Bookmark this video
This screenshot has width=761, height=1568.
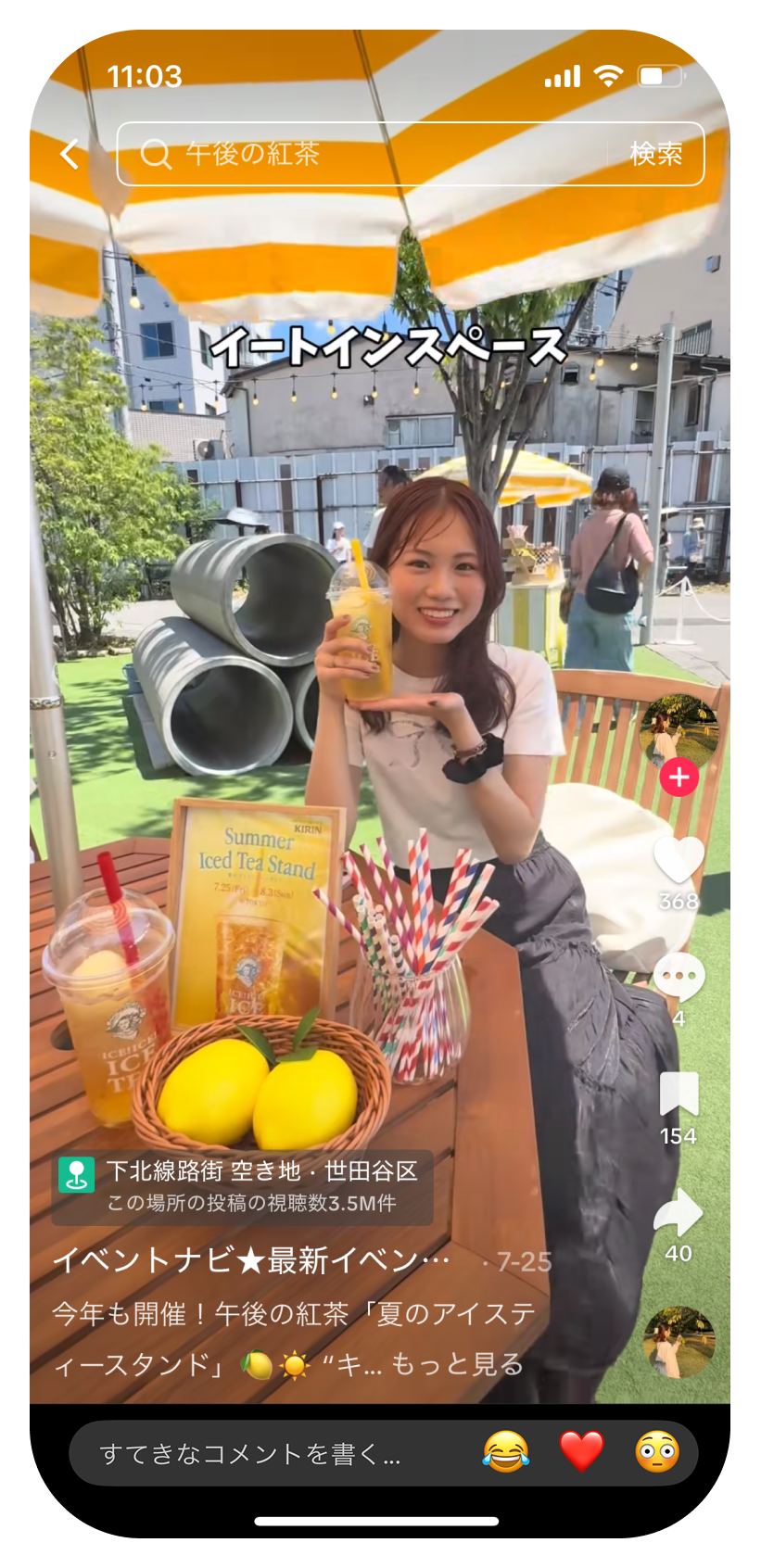[679, 1094]
